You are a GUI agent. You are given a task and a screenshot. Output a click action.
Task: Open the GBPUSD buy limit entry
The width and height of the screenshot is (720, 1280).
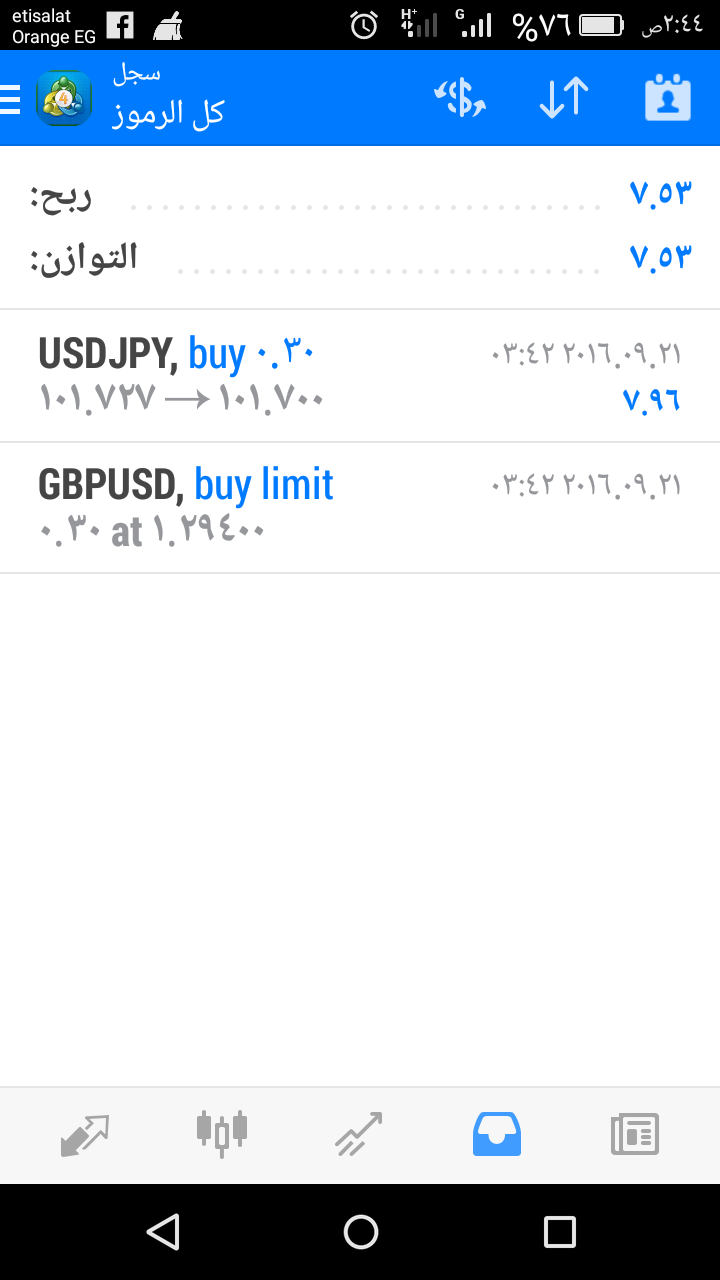[x=360, y=508]
